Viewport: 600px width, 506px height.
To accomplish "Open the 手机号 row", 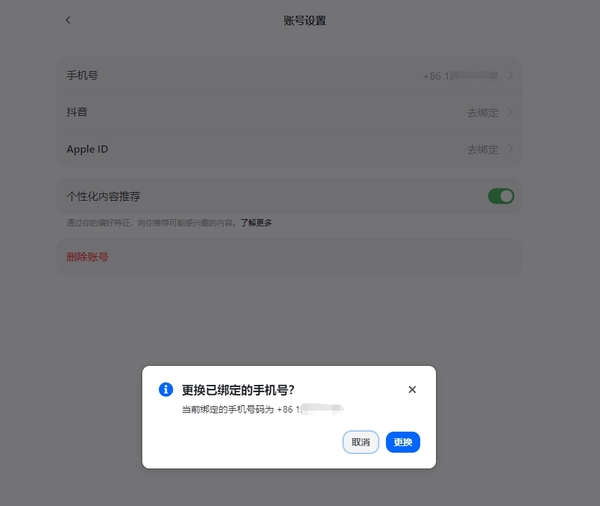I will coord(289,75).
